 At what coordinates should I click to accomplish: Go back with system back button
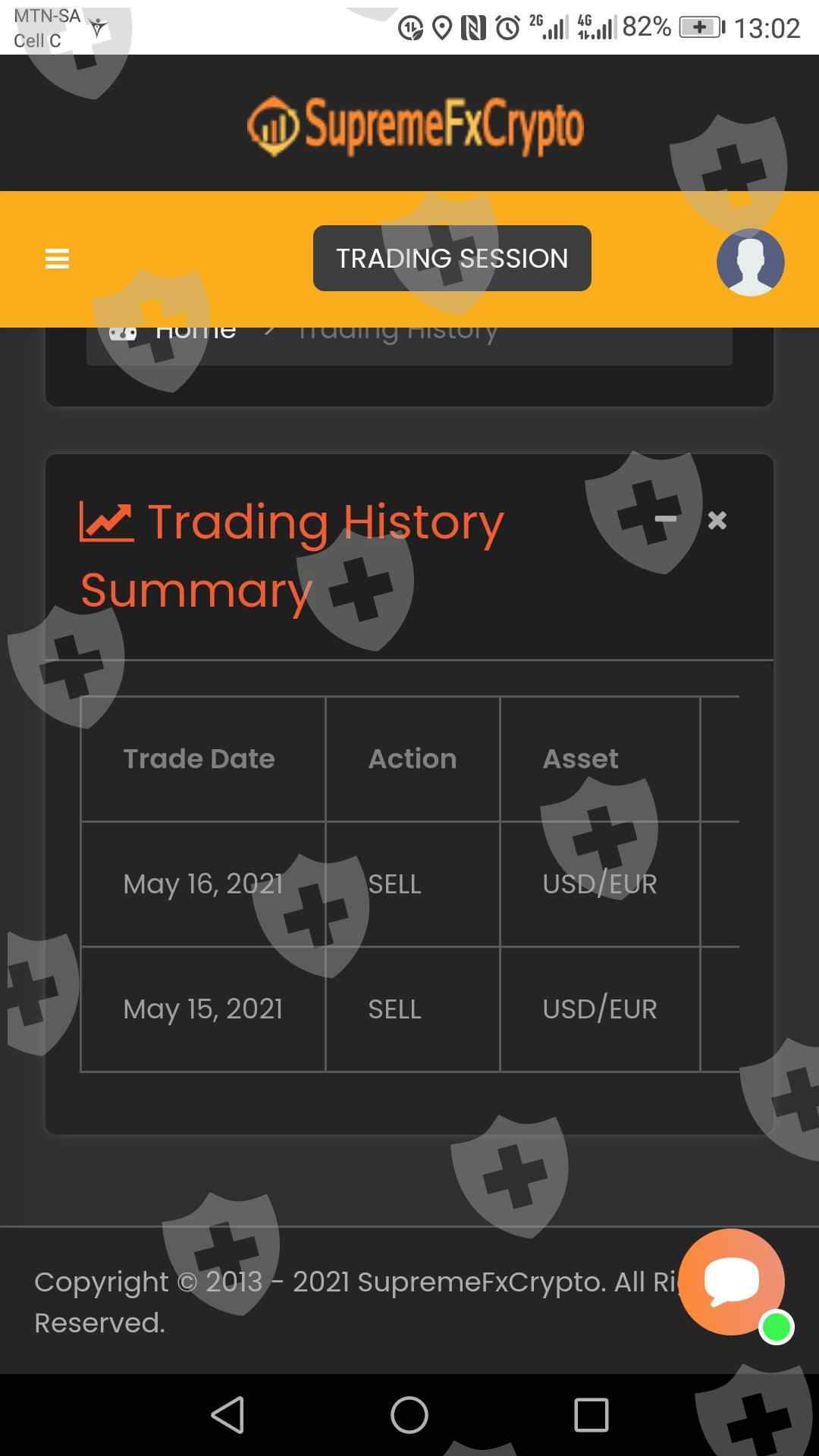tap(227, 1415)
